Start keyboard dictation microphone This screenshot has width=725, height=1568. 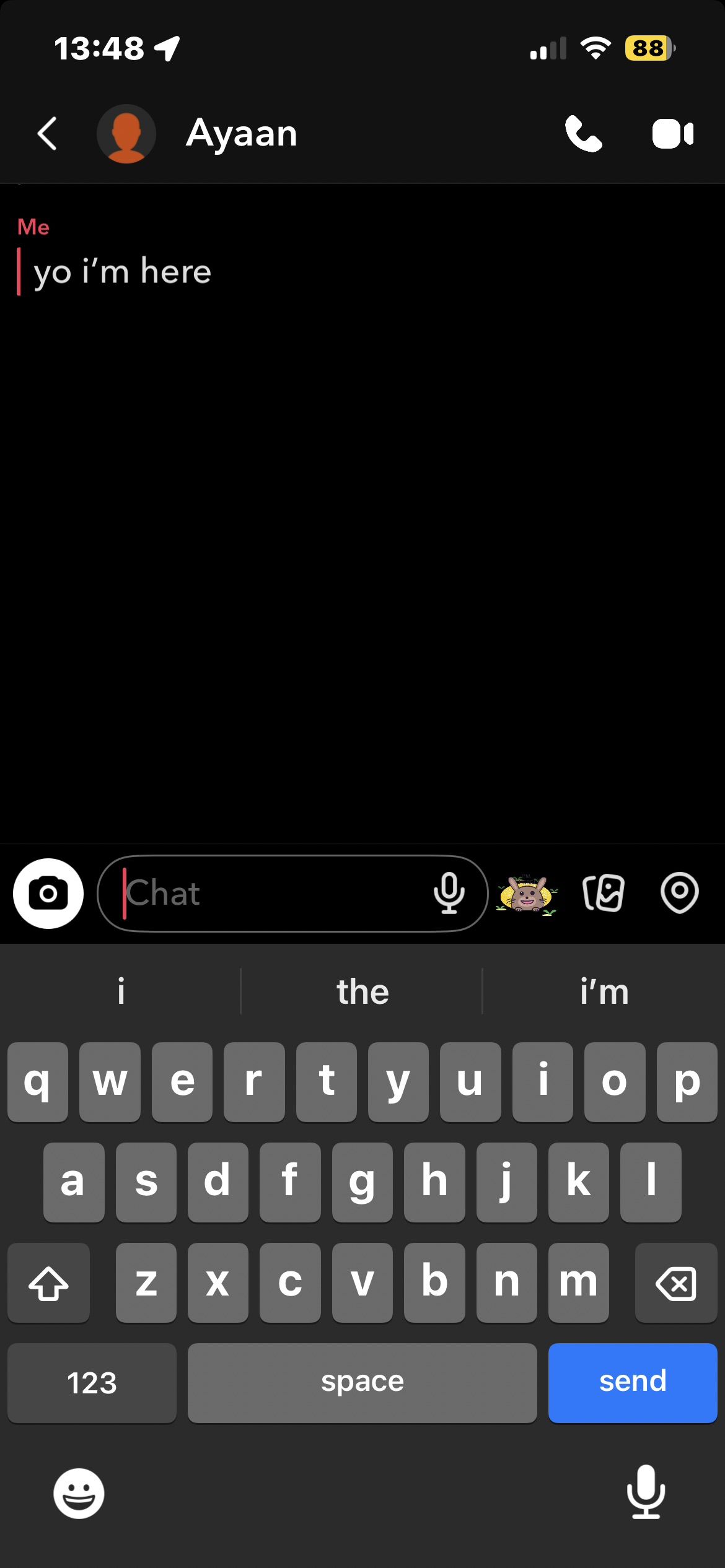point(646,1492)
